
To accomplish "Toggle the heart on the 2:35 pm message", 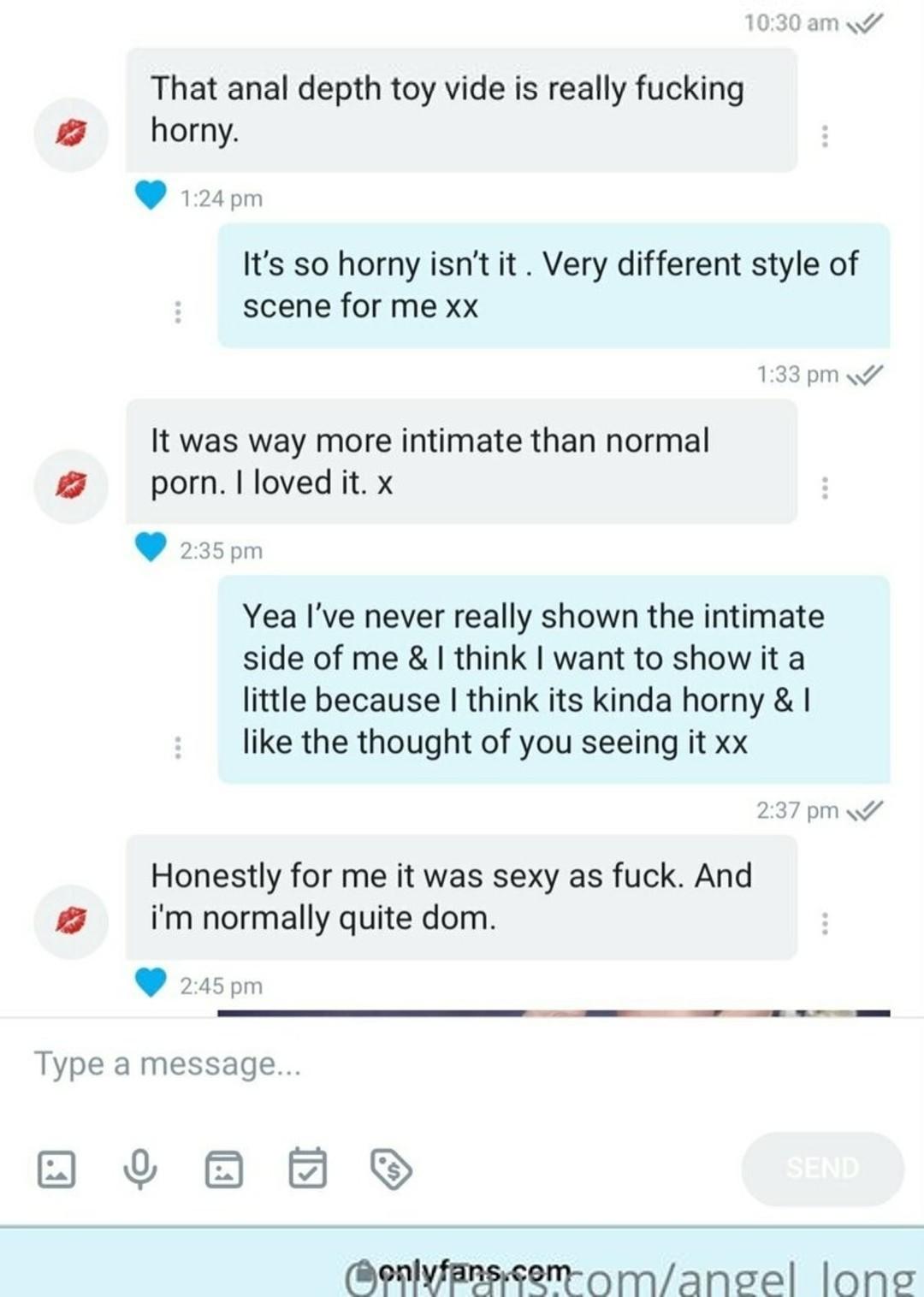I will [151, 548].
